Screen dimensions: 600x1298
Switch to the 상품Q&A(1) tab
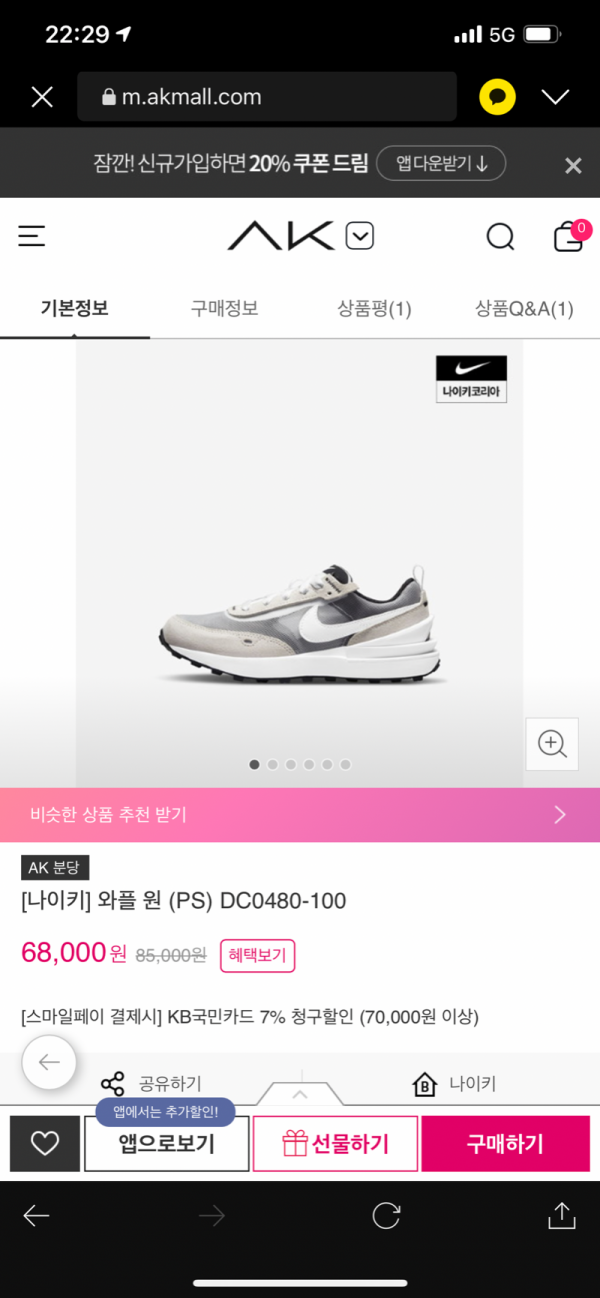coord(523,308)
